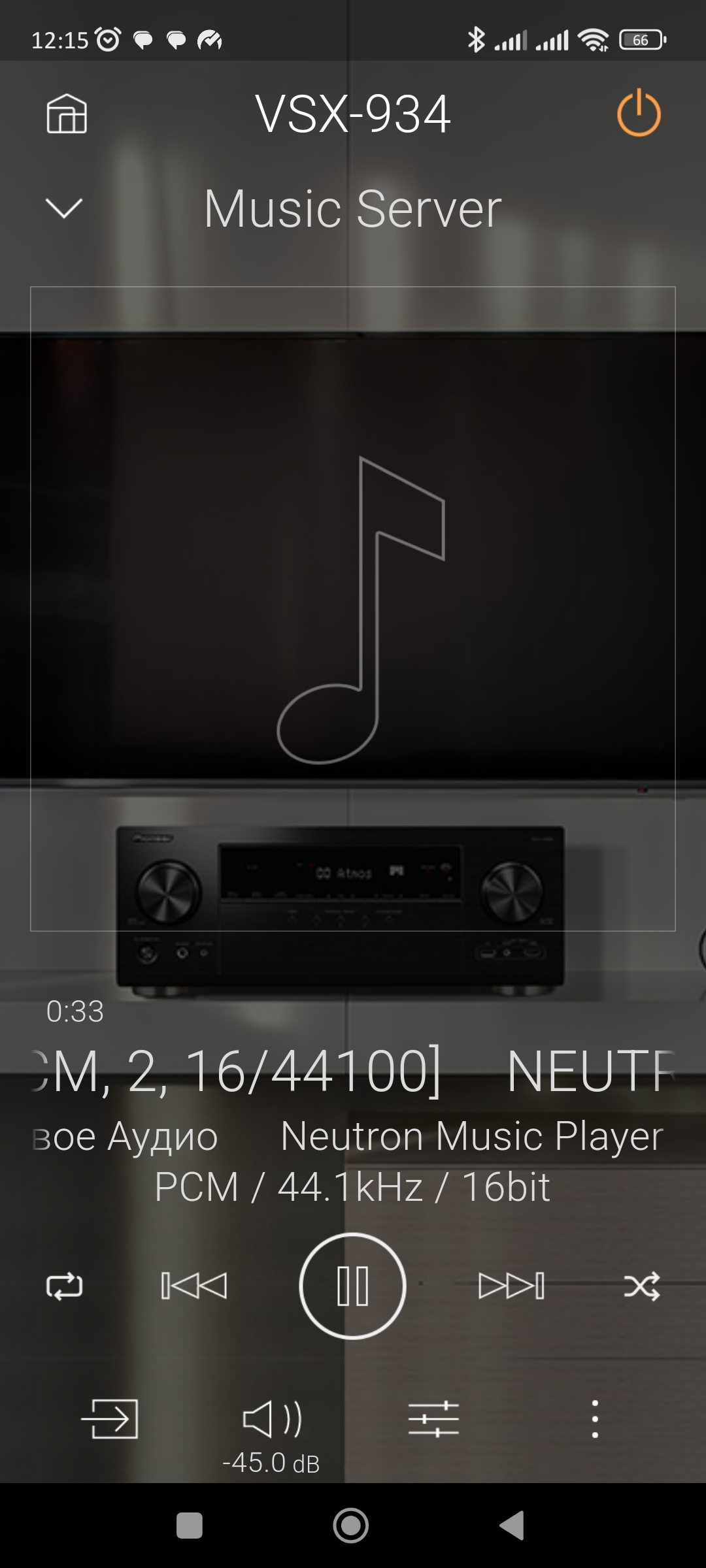Open the home/rooms icon
Viewport: 706px width, 1568px height.
[x=67, y=114]
